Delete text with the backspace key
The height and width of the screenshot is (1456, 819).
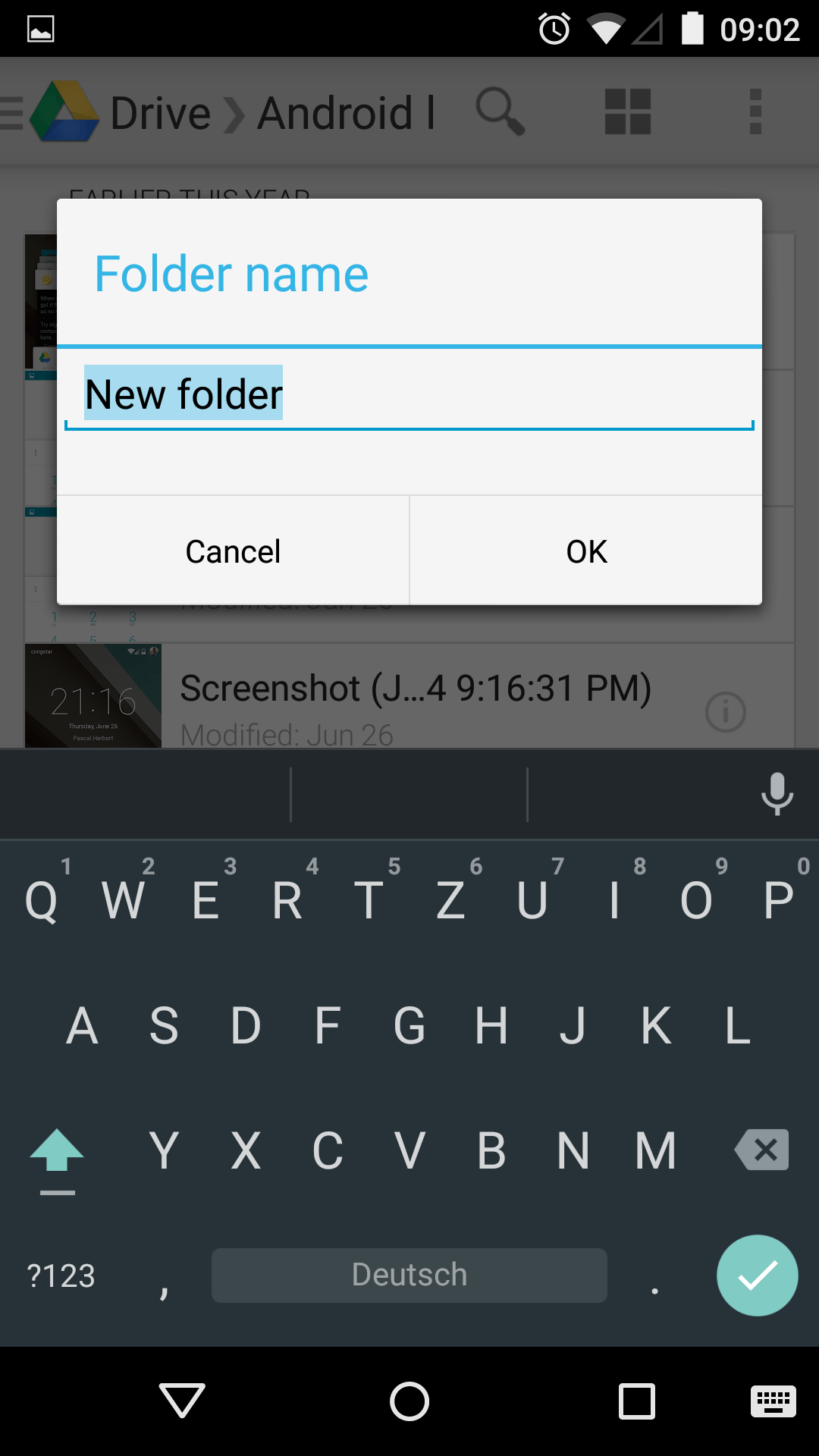click(x=762, y=1150)
